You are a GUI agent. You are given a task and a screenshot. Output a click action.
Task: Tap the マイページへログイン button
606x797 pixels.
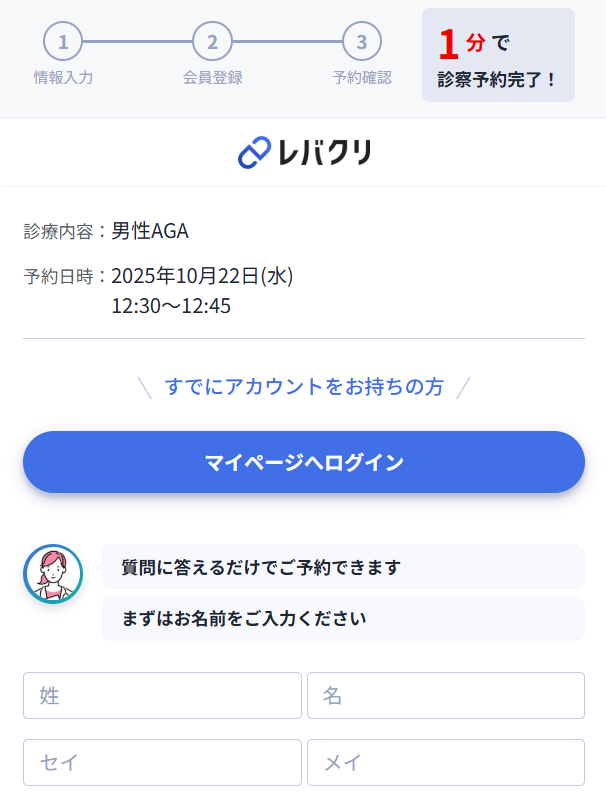(x=303, y=462)
